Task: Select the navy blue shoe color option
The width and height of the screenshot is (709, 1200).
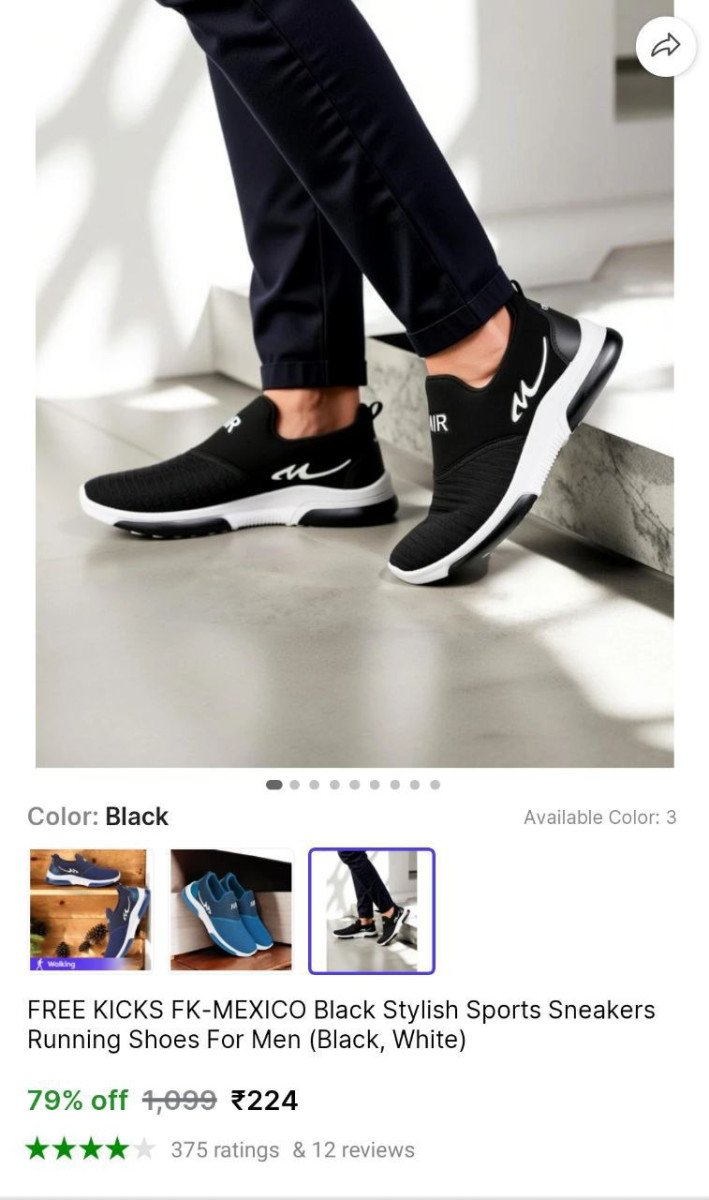Action: coord(90,910)
